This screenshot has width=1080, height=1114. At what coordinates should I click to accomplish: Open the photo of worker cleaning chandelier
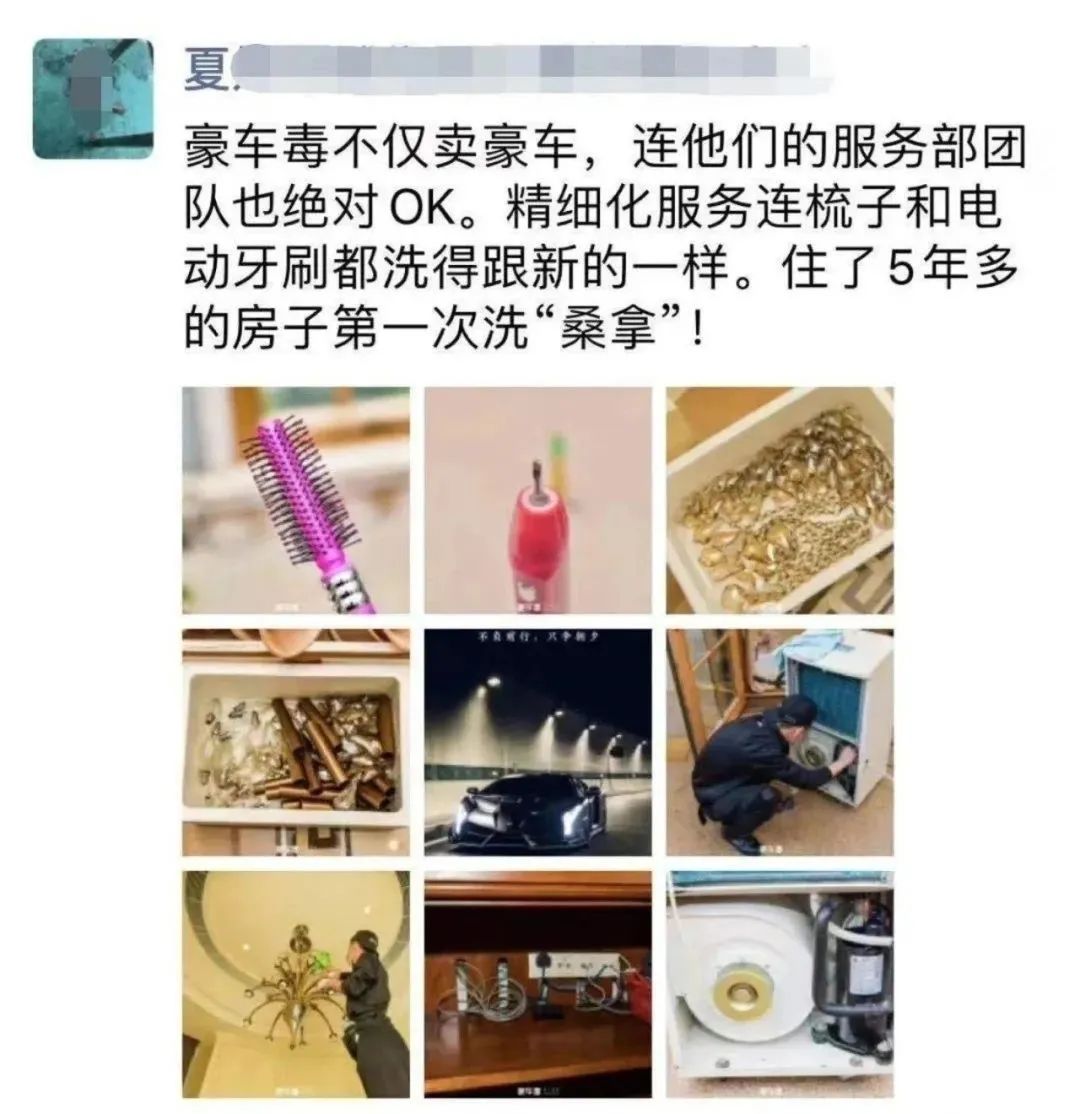296,984
